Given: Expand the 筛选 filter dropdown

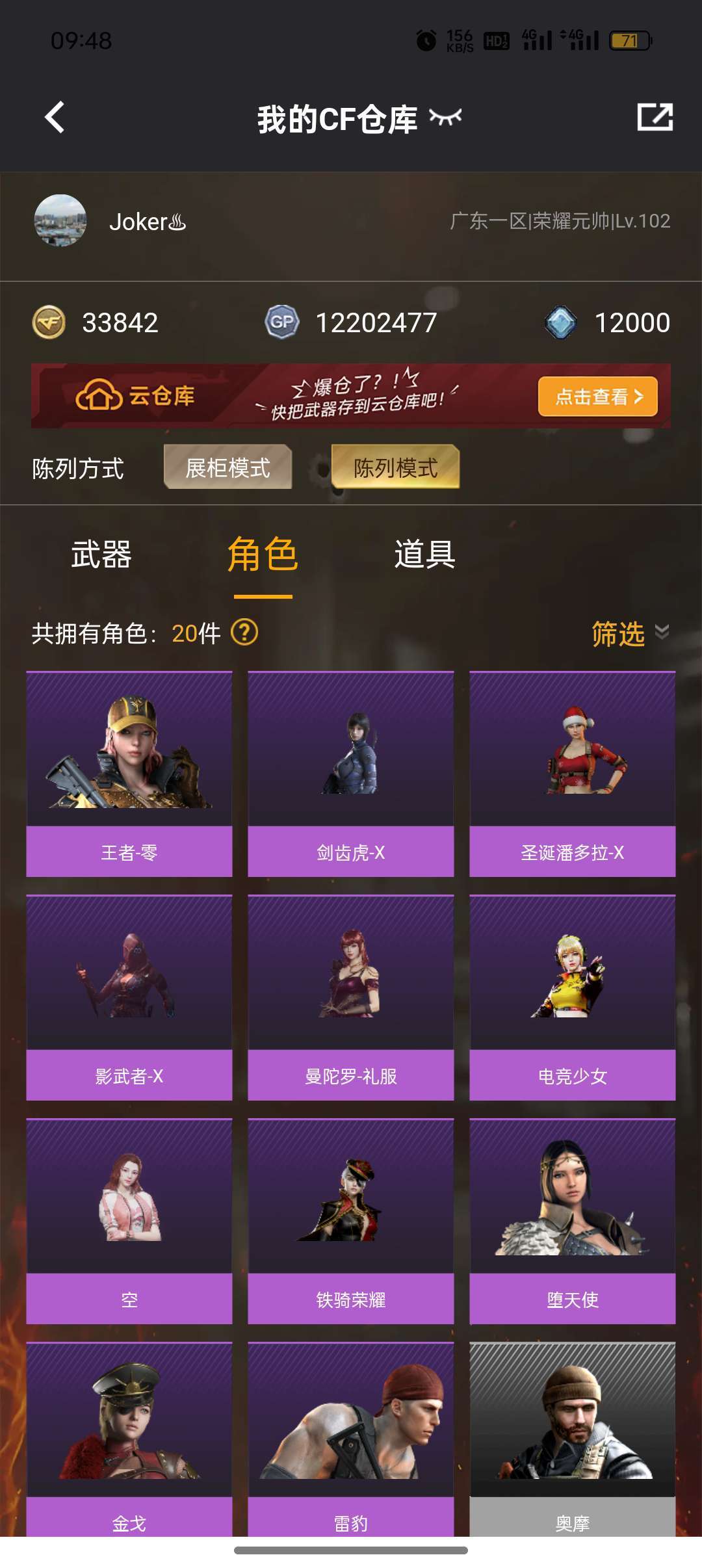Looking at the screenshot, I should 629,633.
